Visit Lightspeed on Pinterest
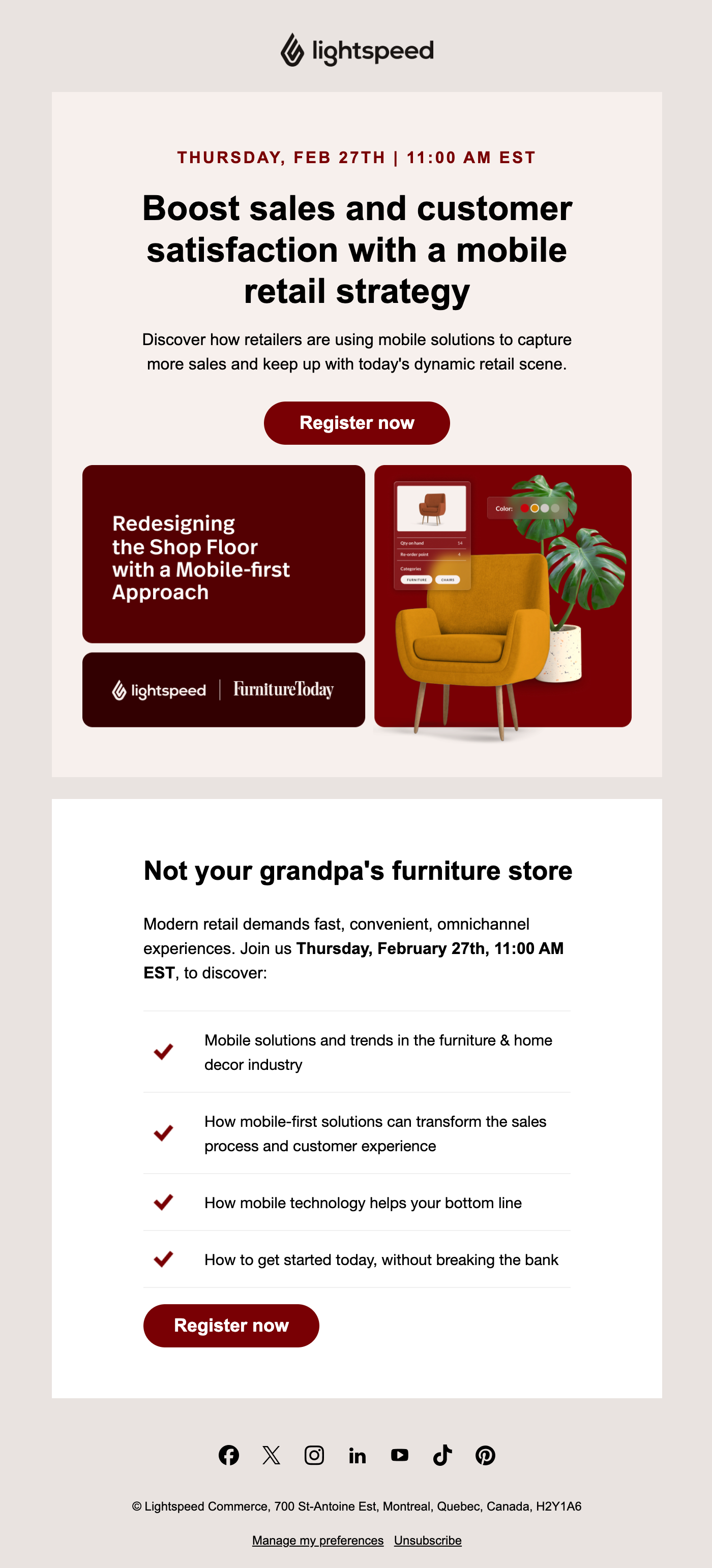 coord(485,1455)
